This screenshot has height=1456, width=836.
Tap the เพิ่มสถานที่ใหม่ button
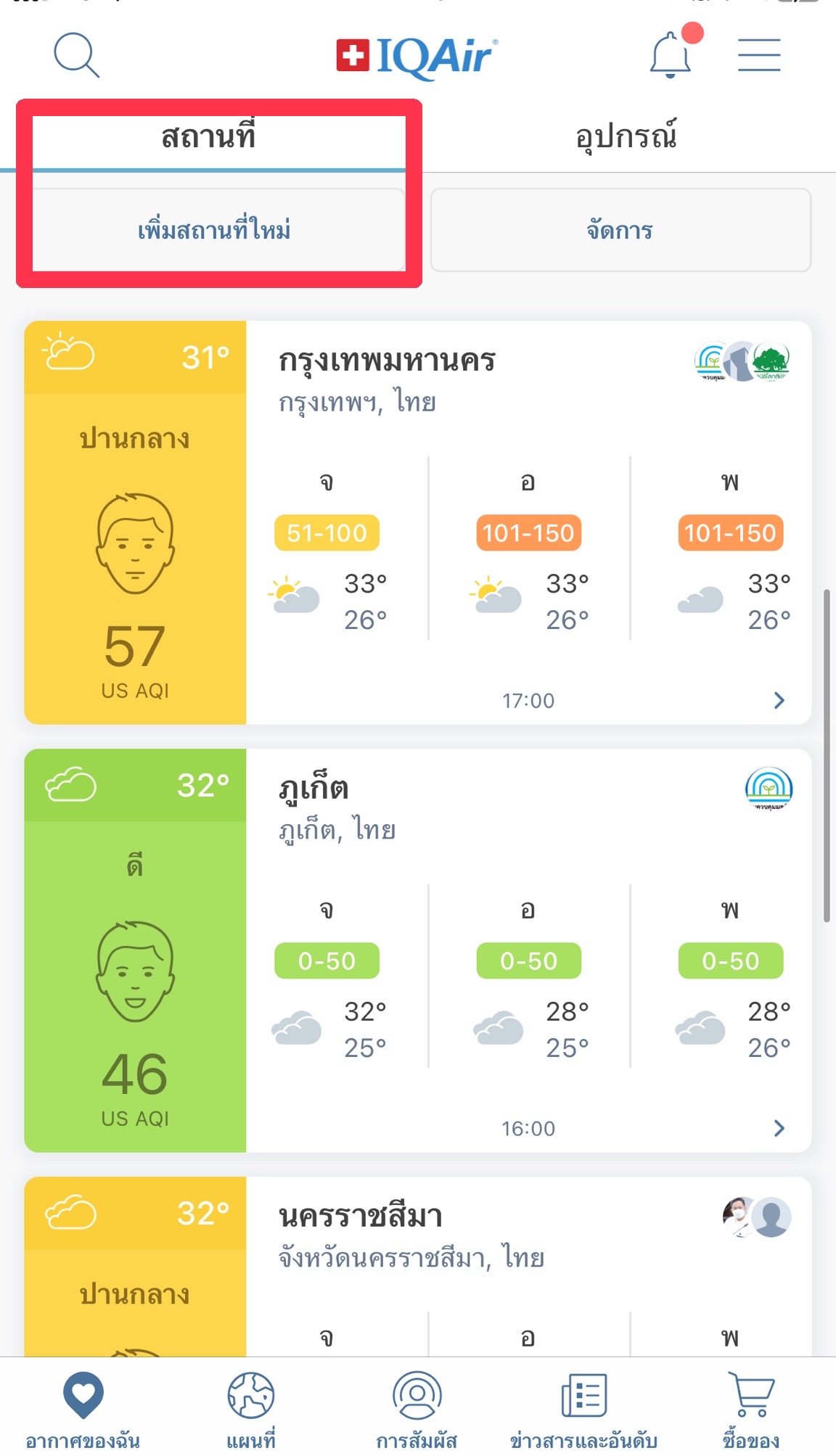(215, 230)
